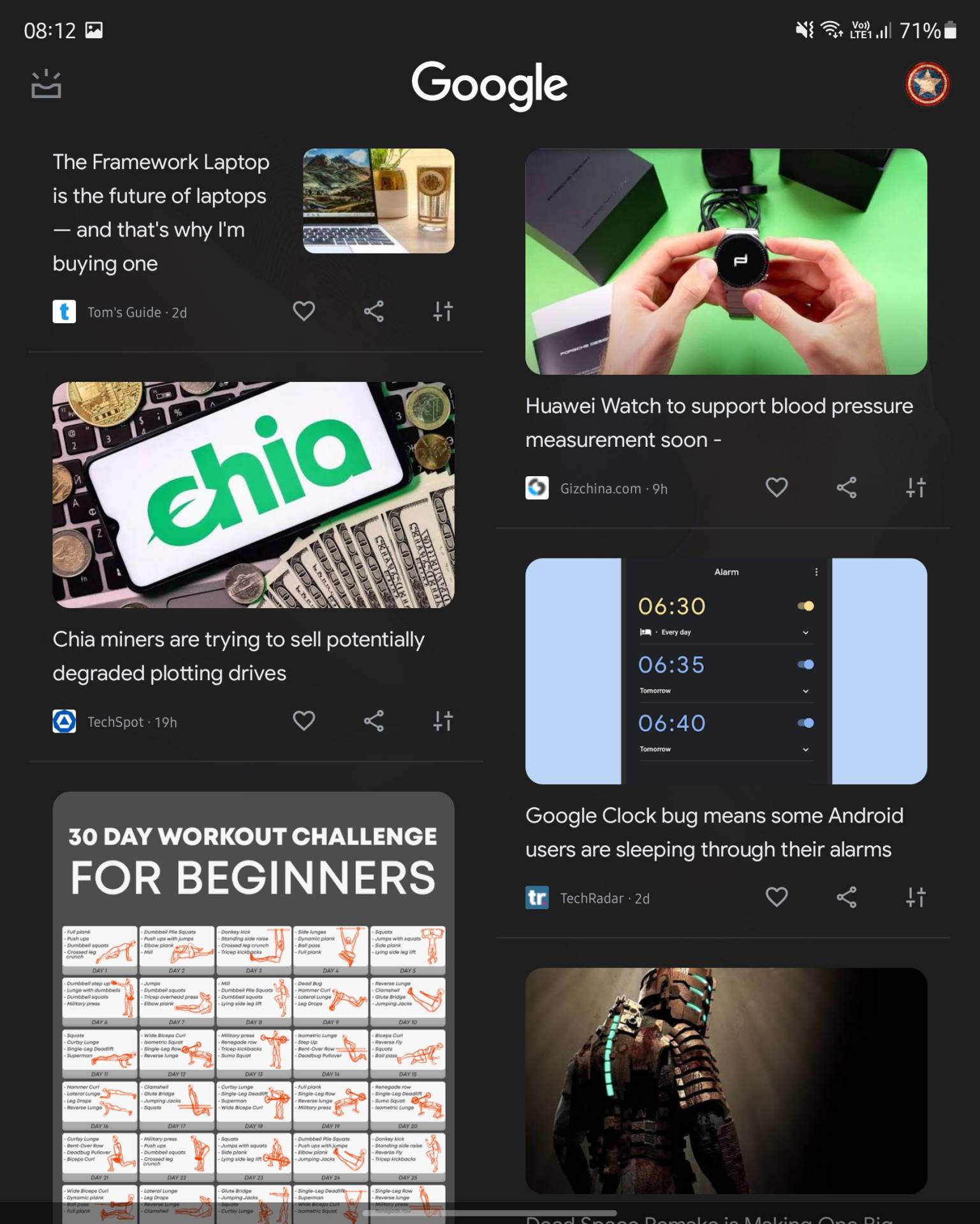Share the Huawei Watch article
Image resolution: width=980 pixels, height=1224 pixels.
coord(846,488)
